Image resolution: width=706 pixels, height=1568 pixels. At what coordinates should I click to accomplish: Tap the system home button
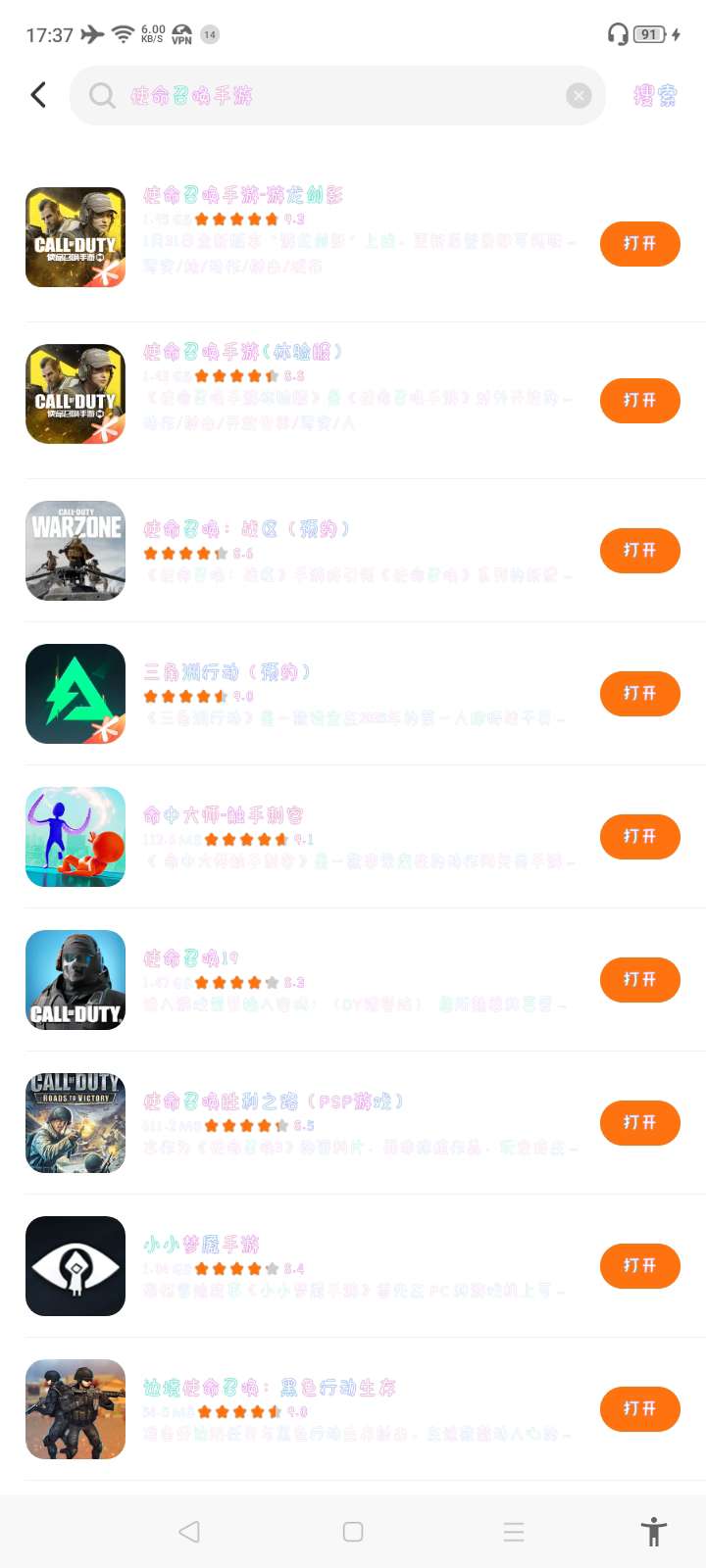353,1532
